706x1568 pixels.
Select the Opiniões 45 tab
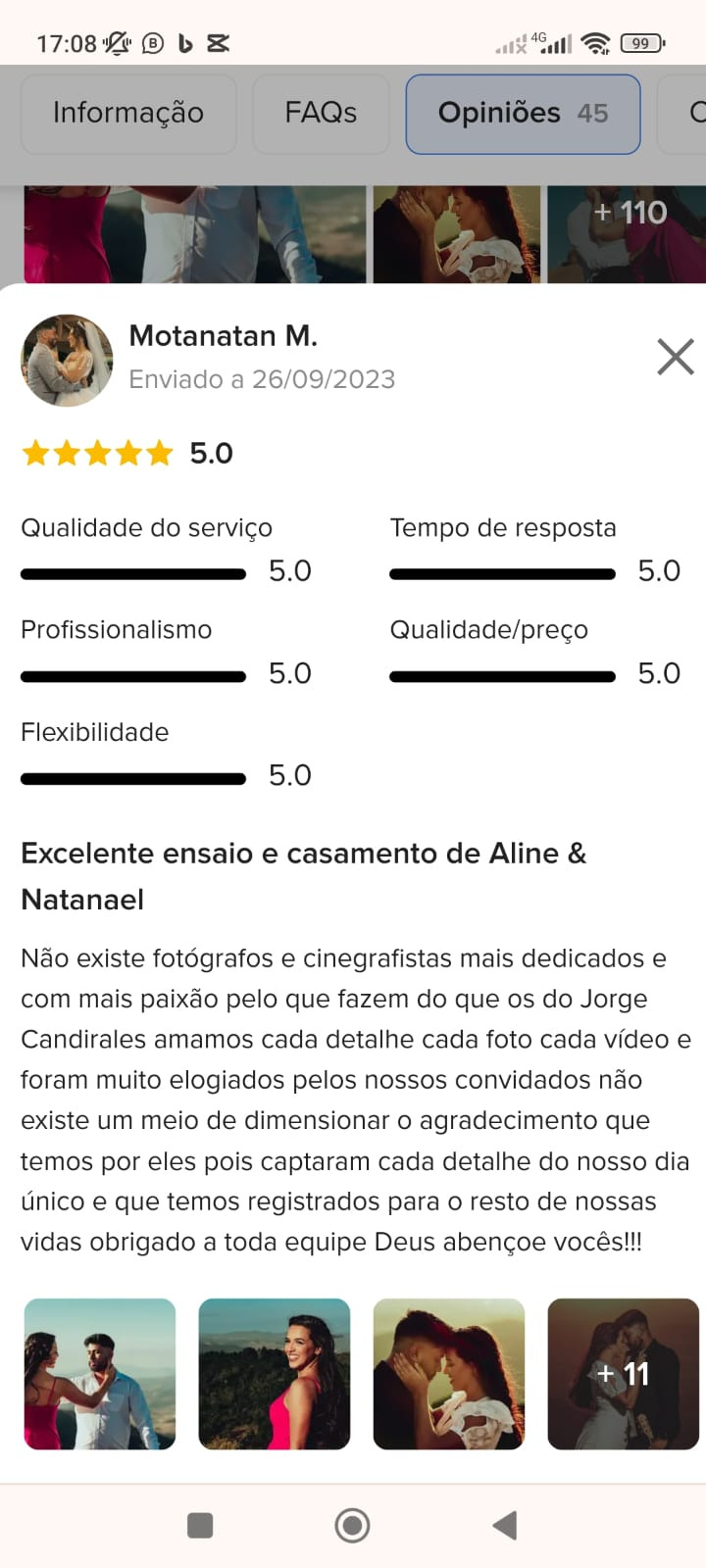click(x=523, y=114)
